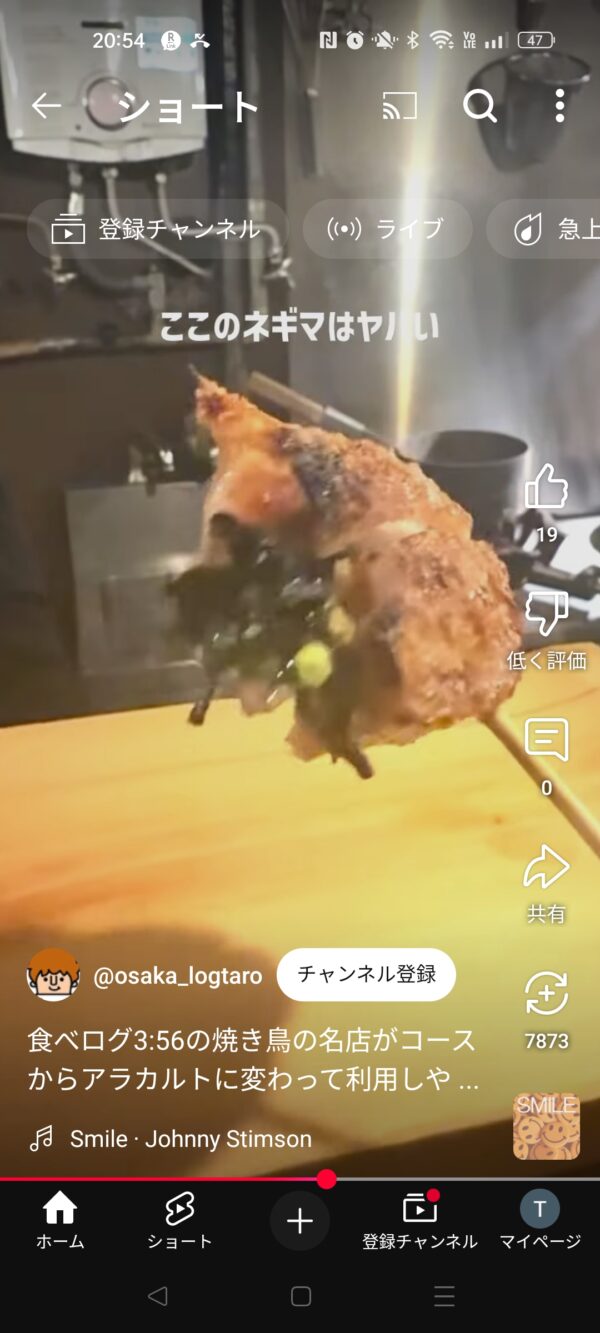Dislike this Short with 低く評価
The image size is (600, 1333).
pos(546,614)
